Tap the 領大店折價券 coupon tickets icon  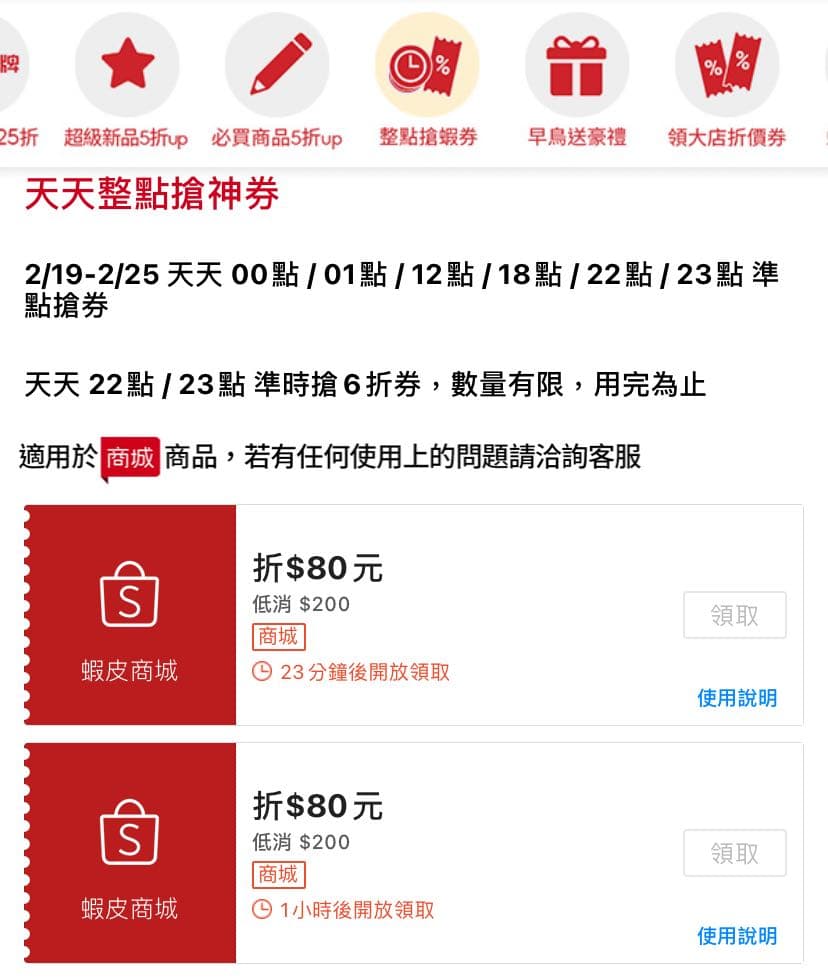[x=727, y=63]
